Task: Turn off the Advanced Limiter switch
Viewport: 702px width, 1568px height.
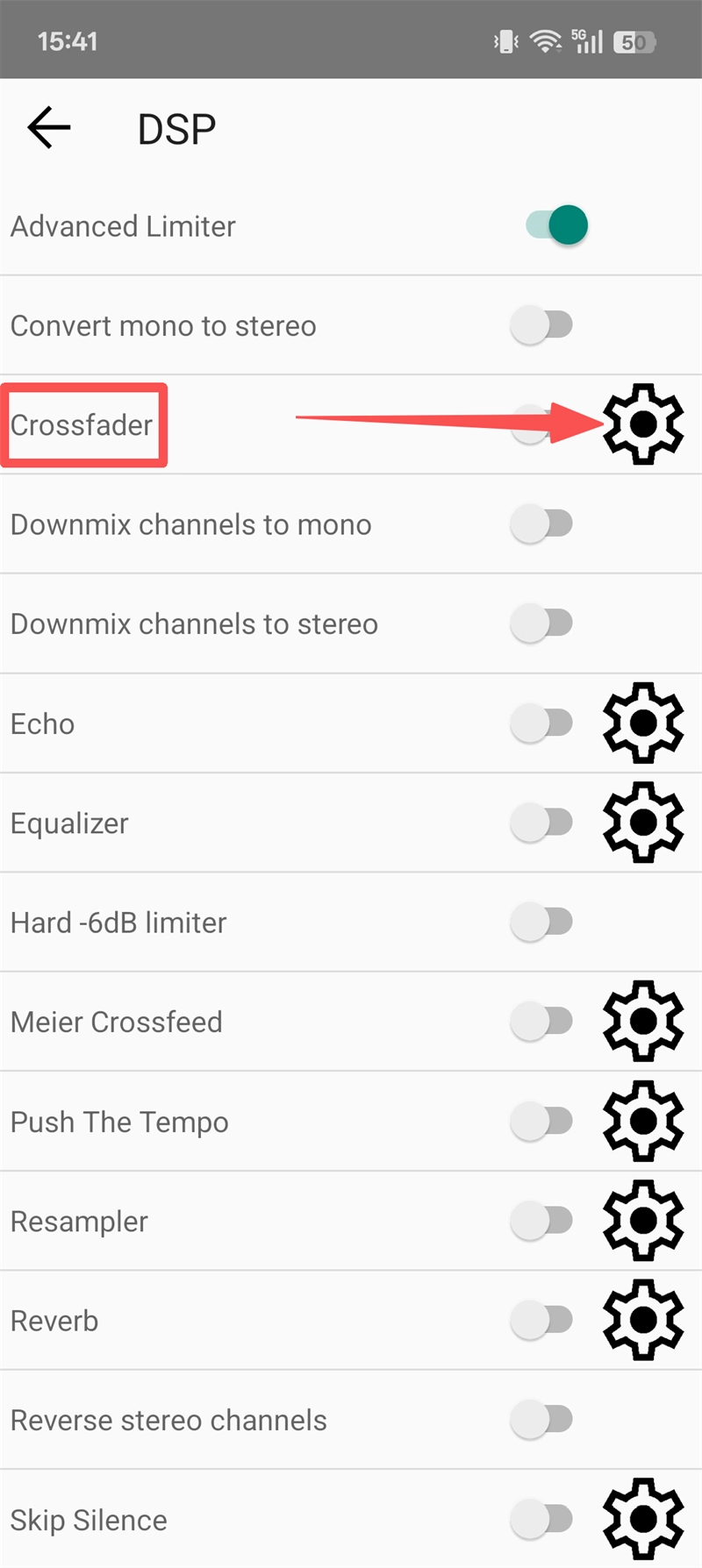Action: 556,225
